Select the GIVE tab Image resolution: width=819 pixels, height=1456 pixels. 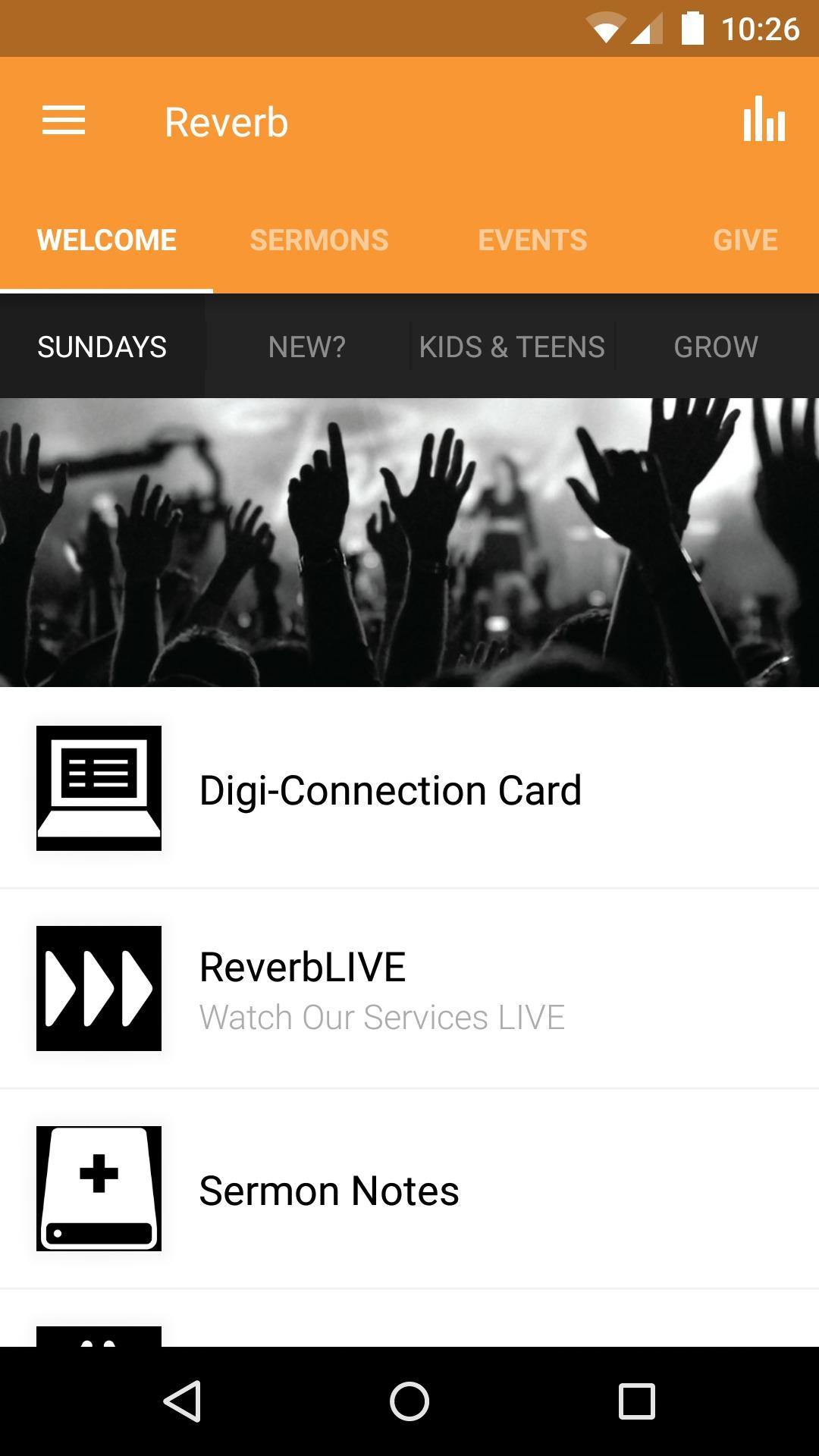pos(745,239)
